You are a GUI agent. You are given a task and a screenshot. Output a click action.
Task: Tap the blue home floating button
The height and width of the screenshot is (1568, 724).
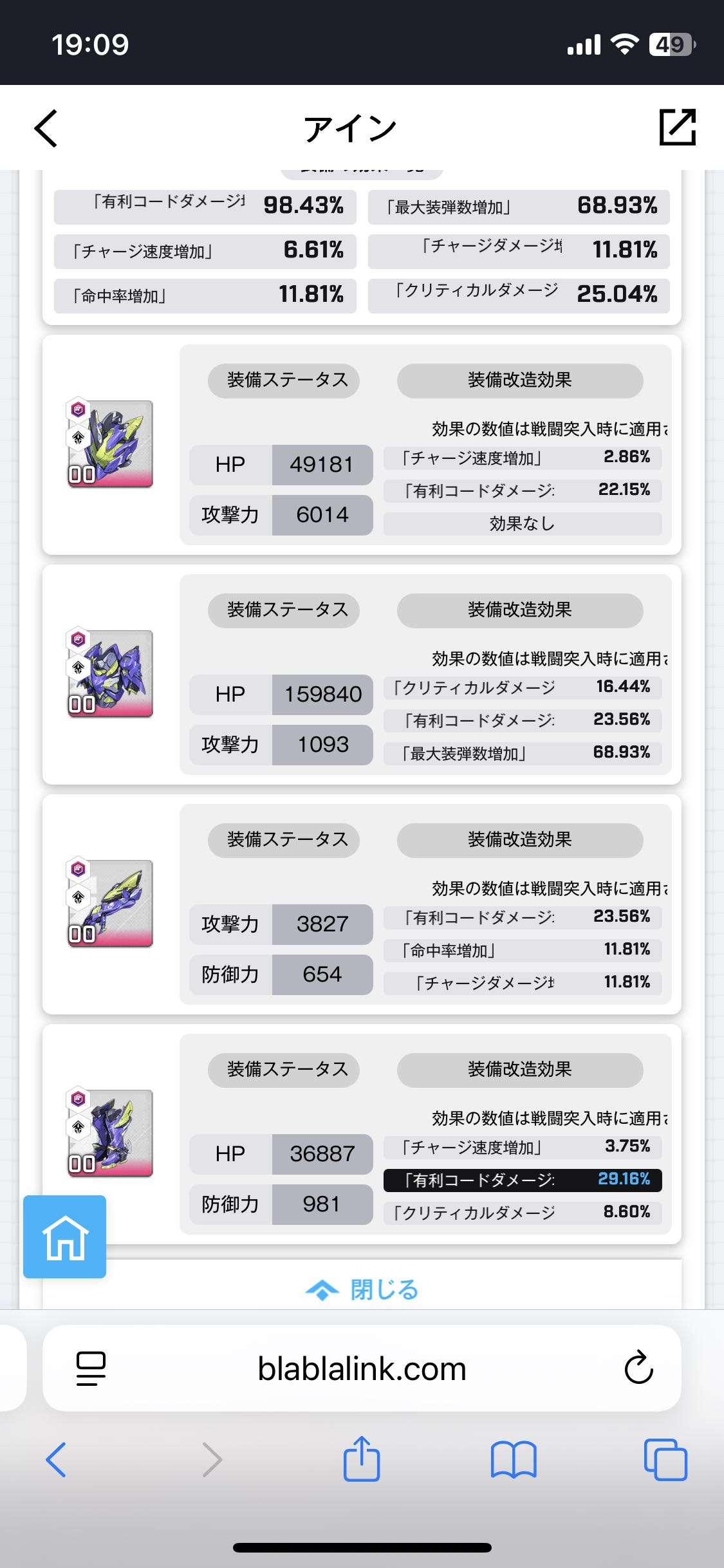tap(64, 1237)
